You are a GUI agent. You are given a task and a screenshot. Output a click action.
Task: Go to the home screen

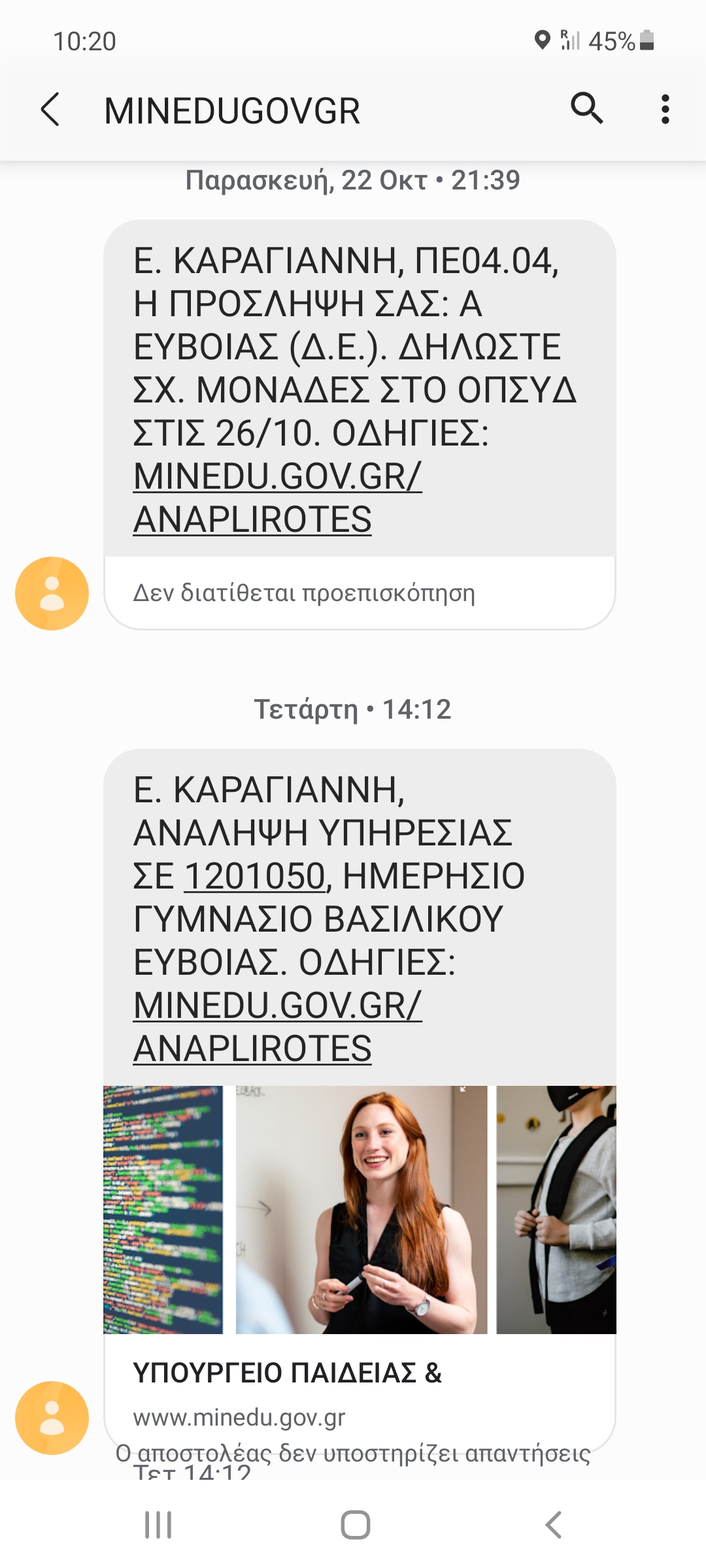pos(355,1525)
